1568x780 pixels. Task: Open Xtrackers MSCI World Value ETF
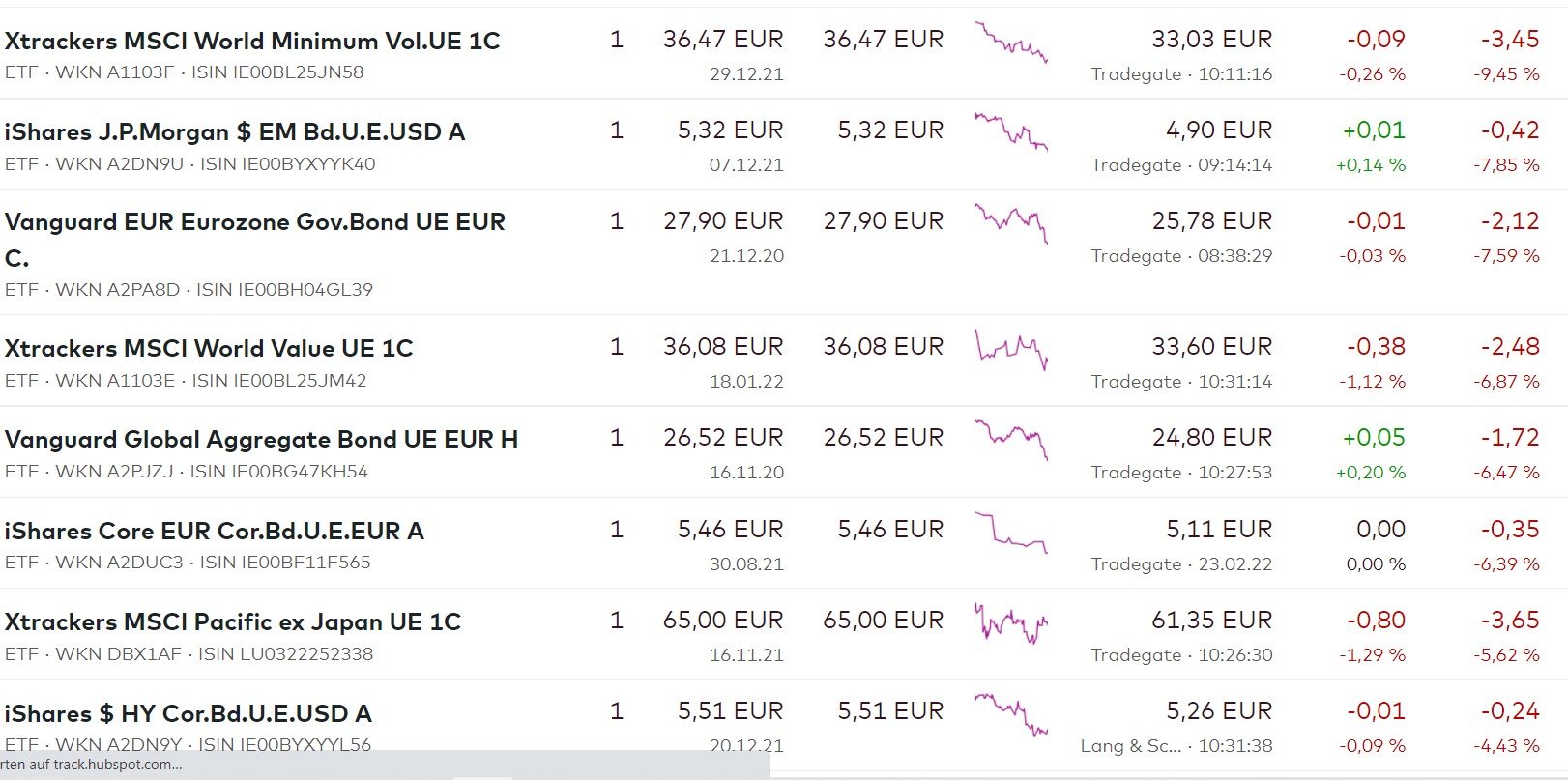click(209, 348)
